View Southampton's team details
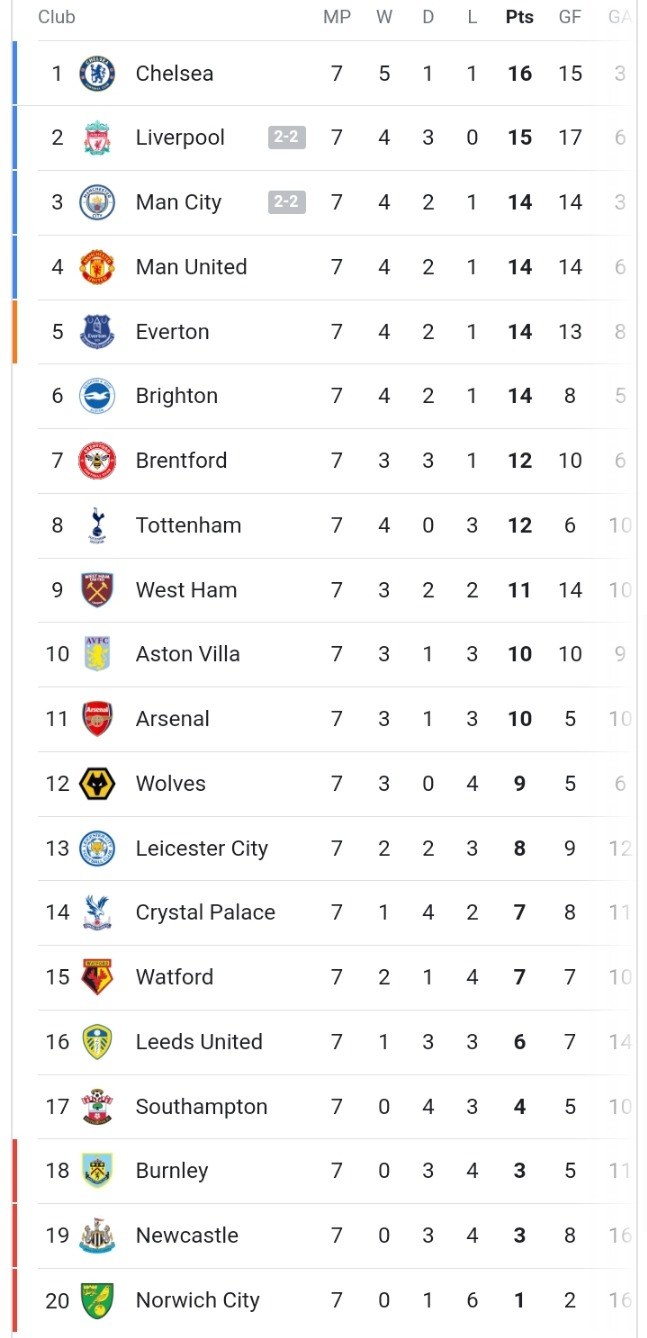The height and width of the screenshot is (1338, 647). click(325, 1106)
